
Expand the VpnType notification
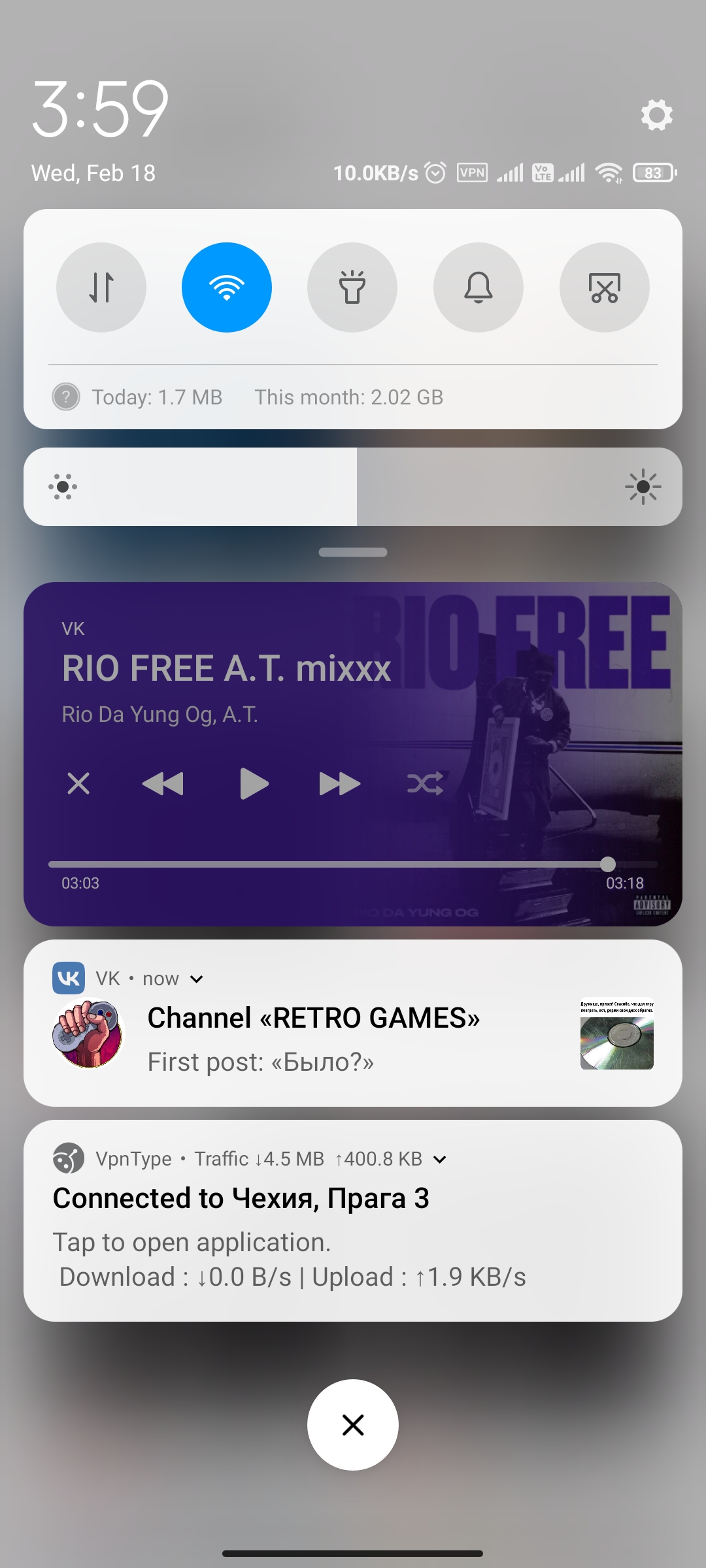coord(440,1159)
